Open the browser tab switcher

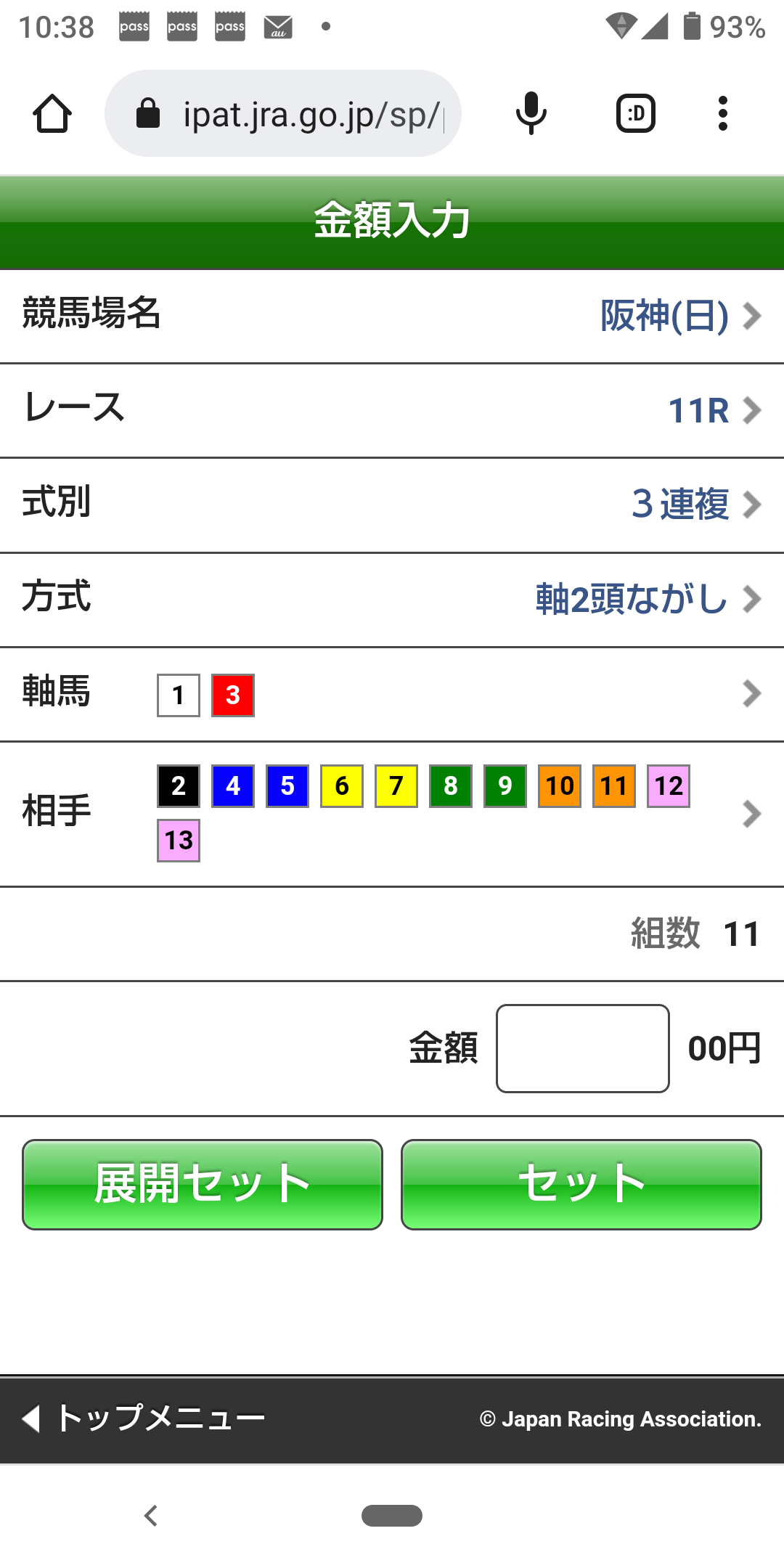(x=636, y=114)
